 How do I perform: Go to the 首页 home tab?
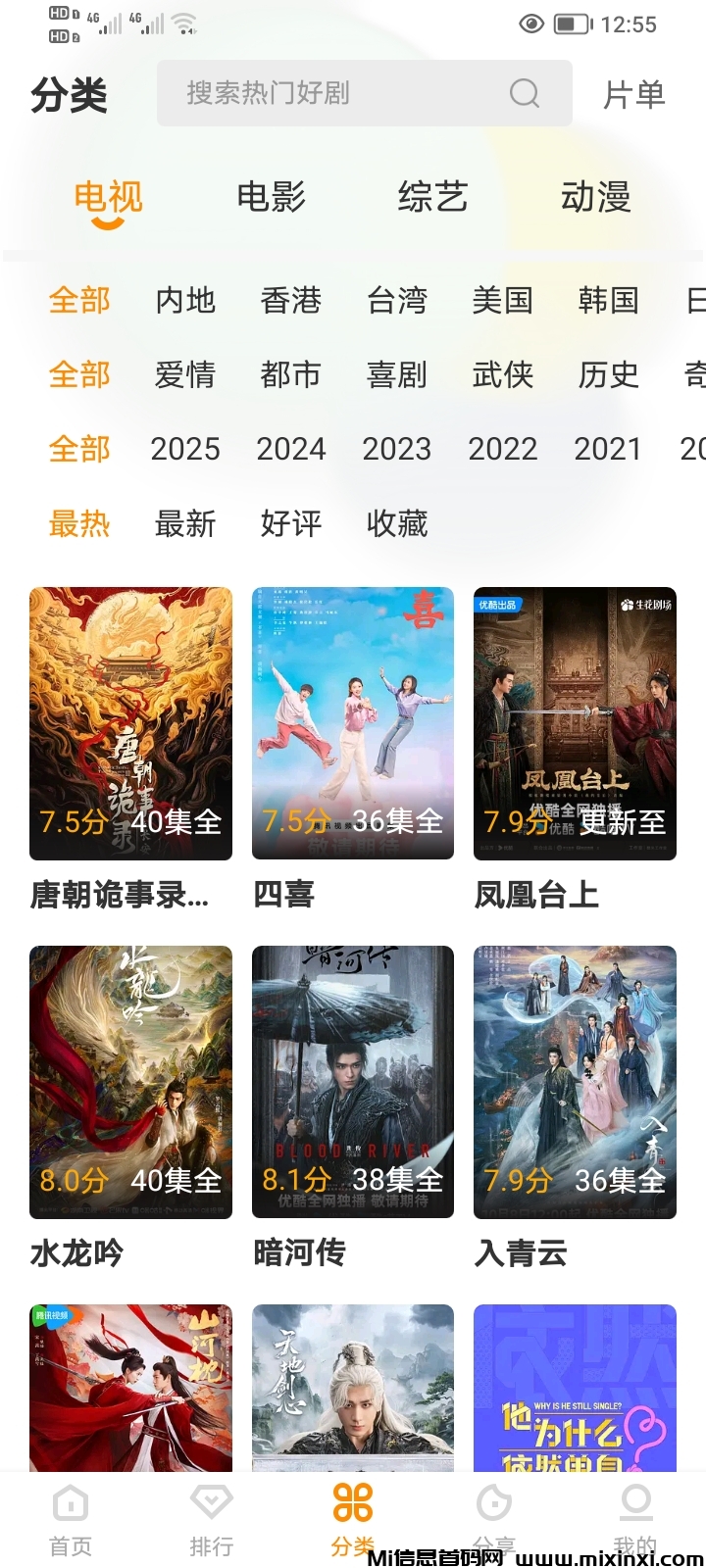(x=71, y=1517)
